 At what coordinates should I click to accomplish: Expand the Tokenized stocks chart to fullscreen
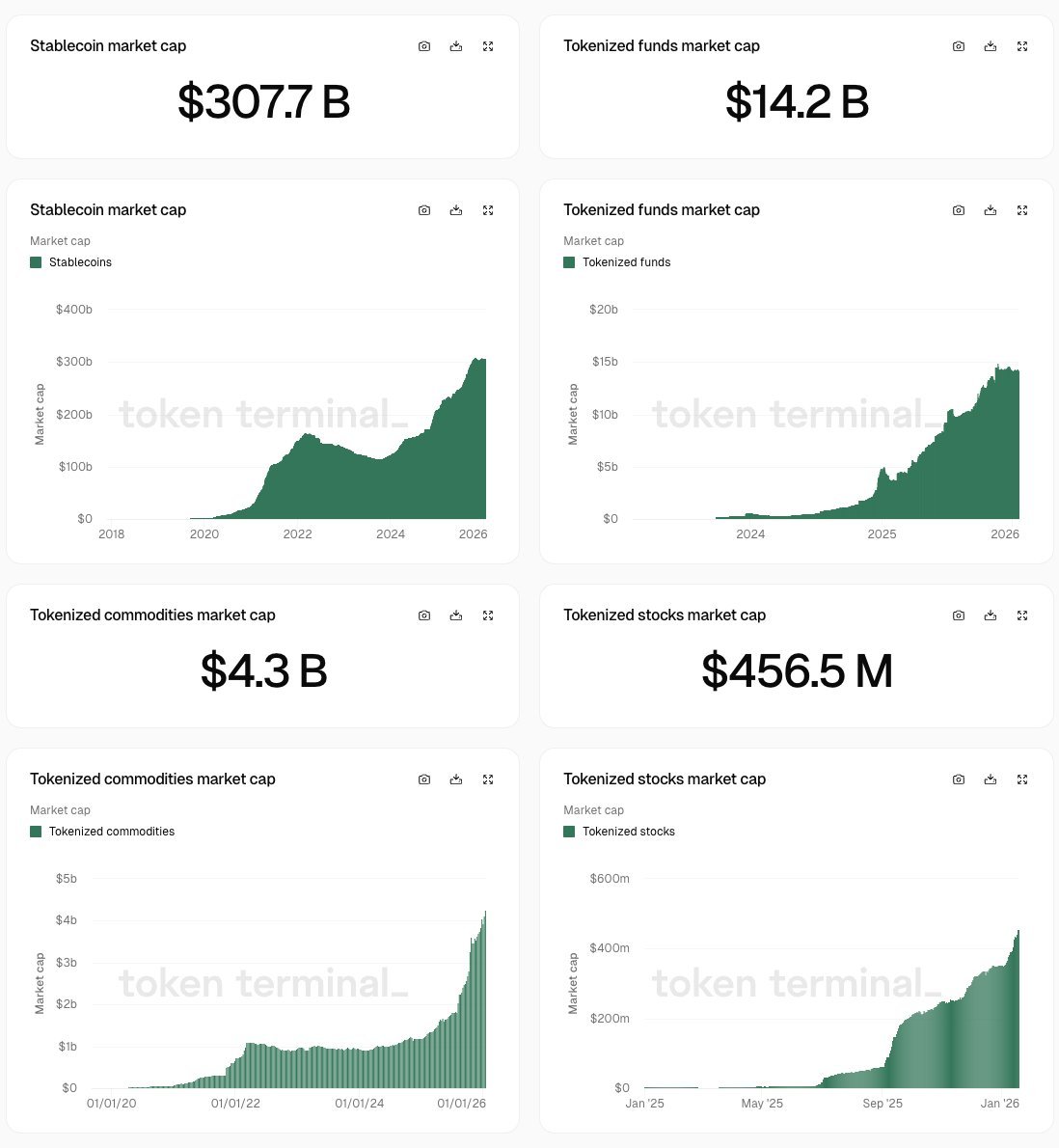pos(1022,779)
